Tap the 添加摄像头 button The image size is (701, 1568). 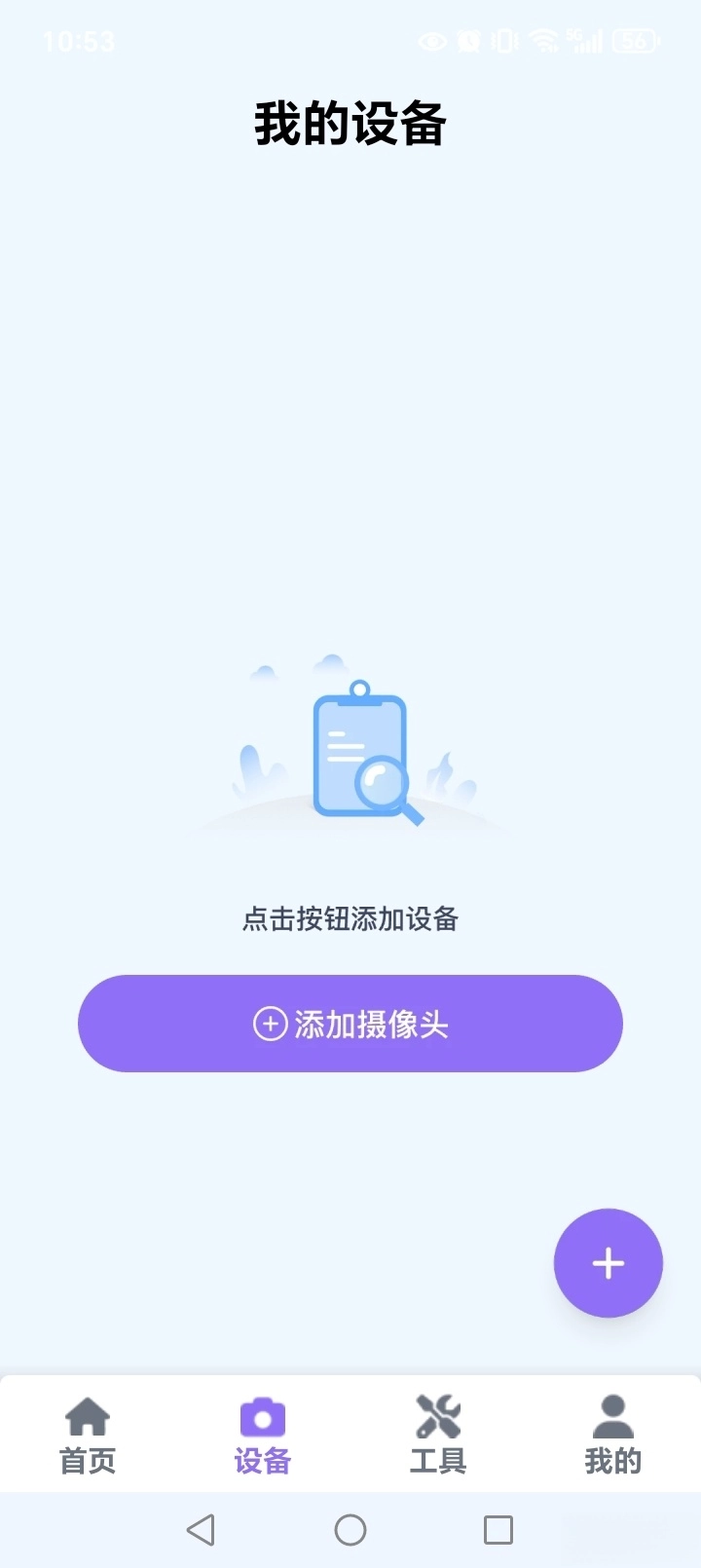(x=350, y=1024)
